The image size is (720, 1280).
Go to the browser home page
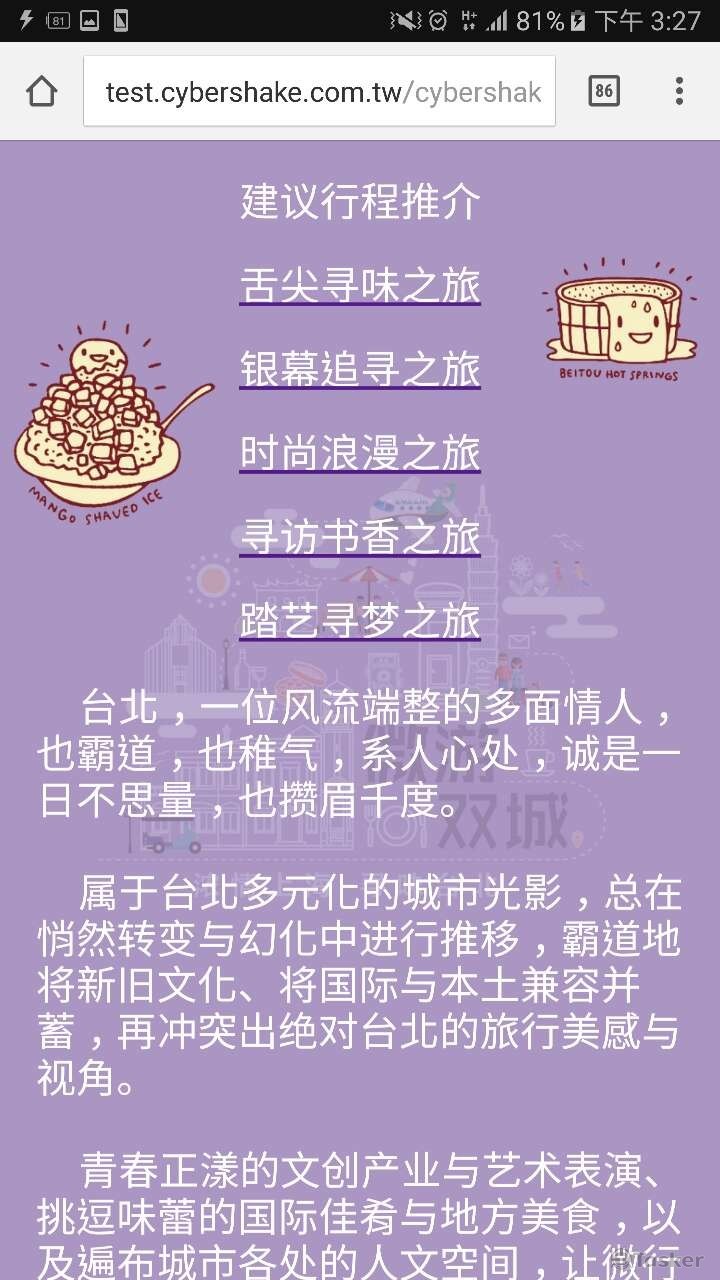42,92
